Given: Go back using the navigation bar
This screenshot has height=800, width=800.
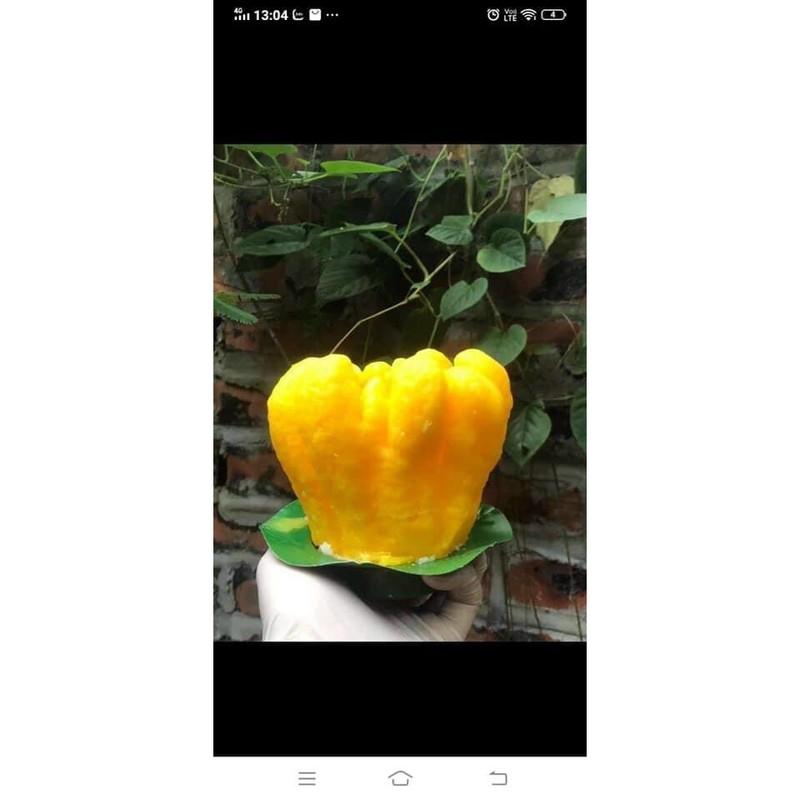Looking at the screenshot, I should pyautogui.click(x=498, y=778).
